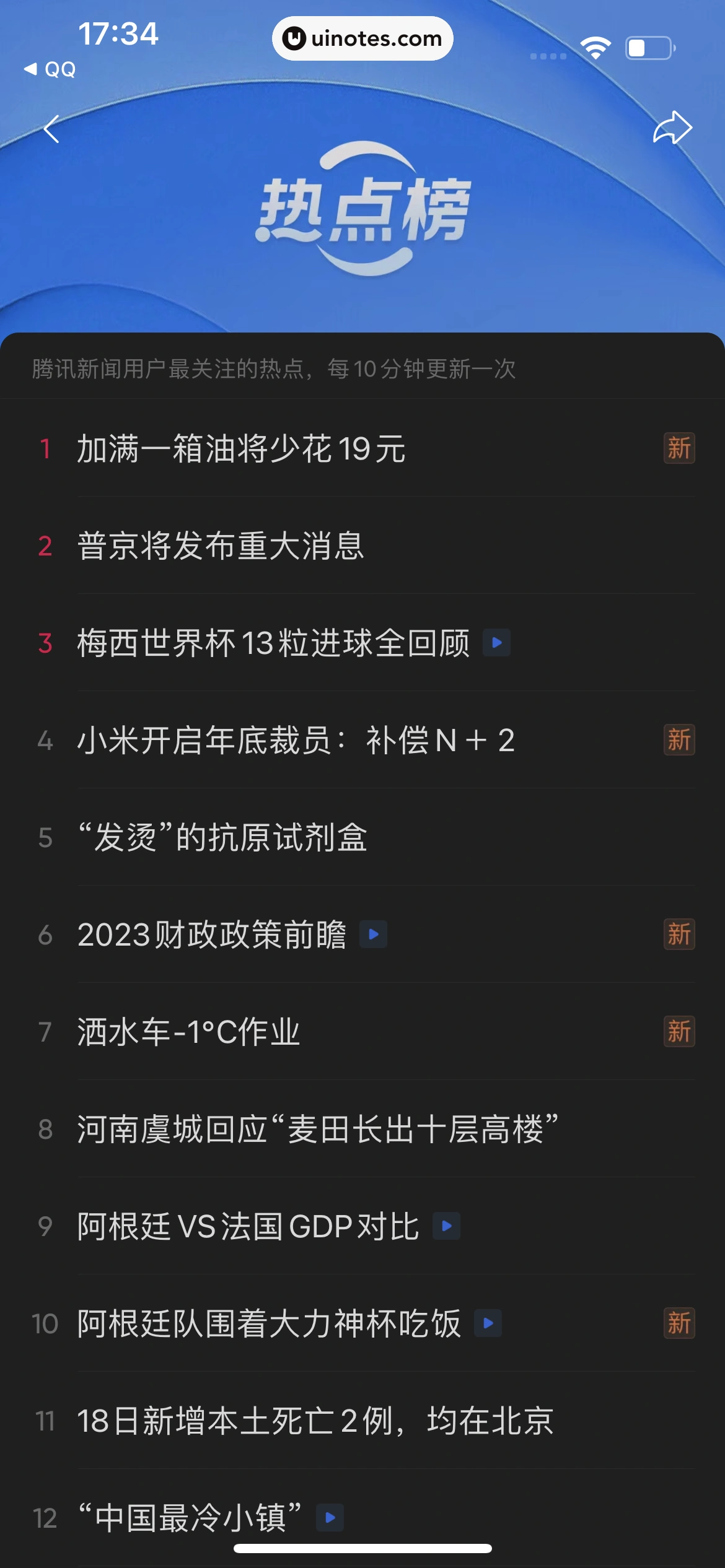The height and width of the screenshot is (1568, 725).
Task: Open topic 普京将发布重大消息
Action: [223, 547]
